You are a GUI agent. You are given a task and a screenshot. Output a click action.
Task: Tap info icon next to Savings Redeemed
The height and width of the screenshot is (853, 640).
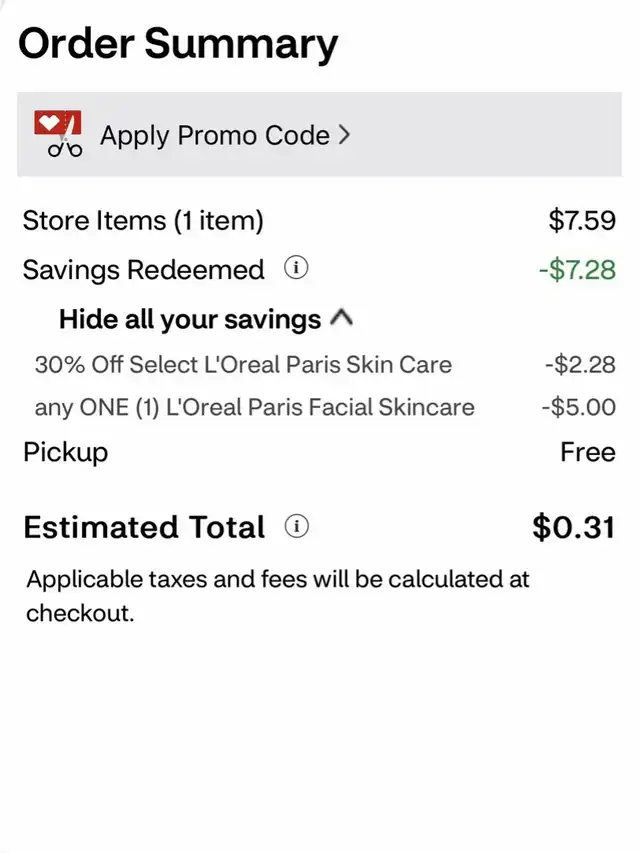(x=296, y=268)
